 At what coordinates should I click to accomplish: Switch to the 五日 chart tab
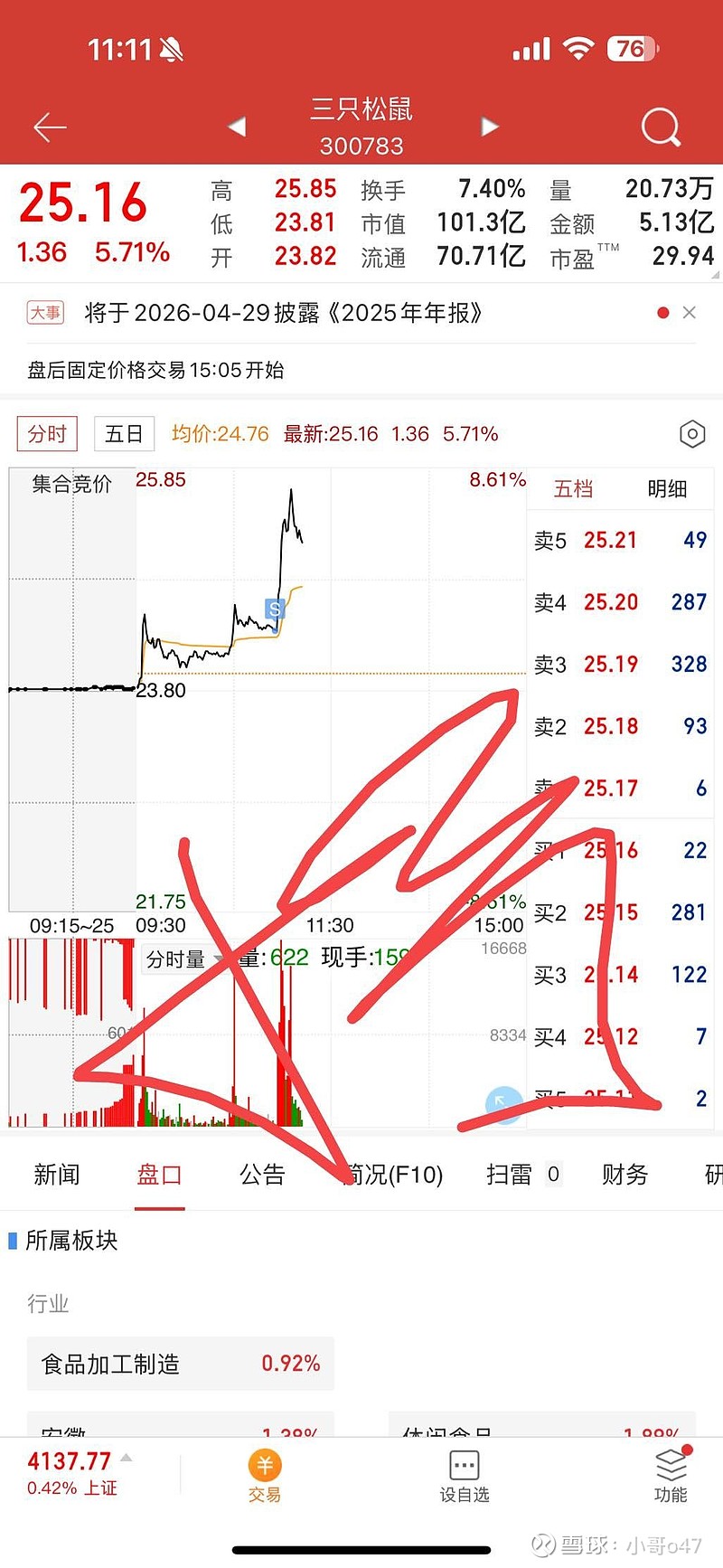click(125, 434)
